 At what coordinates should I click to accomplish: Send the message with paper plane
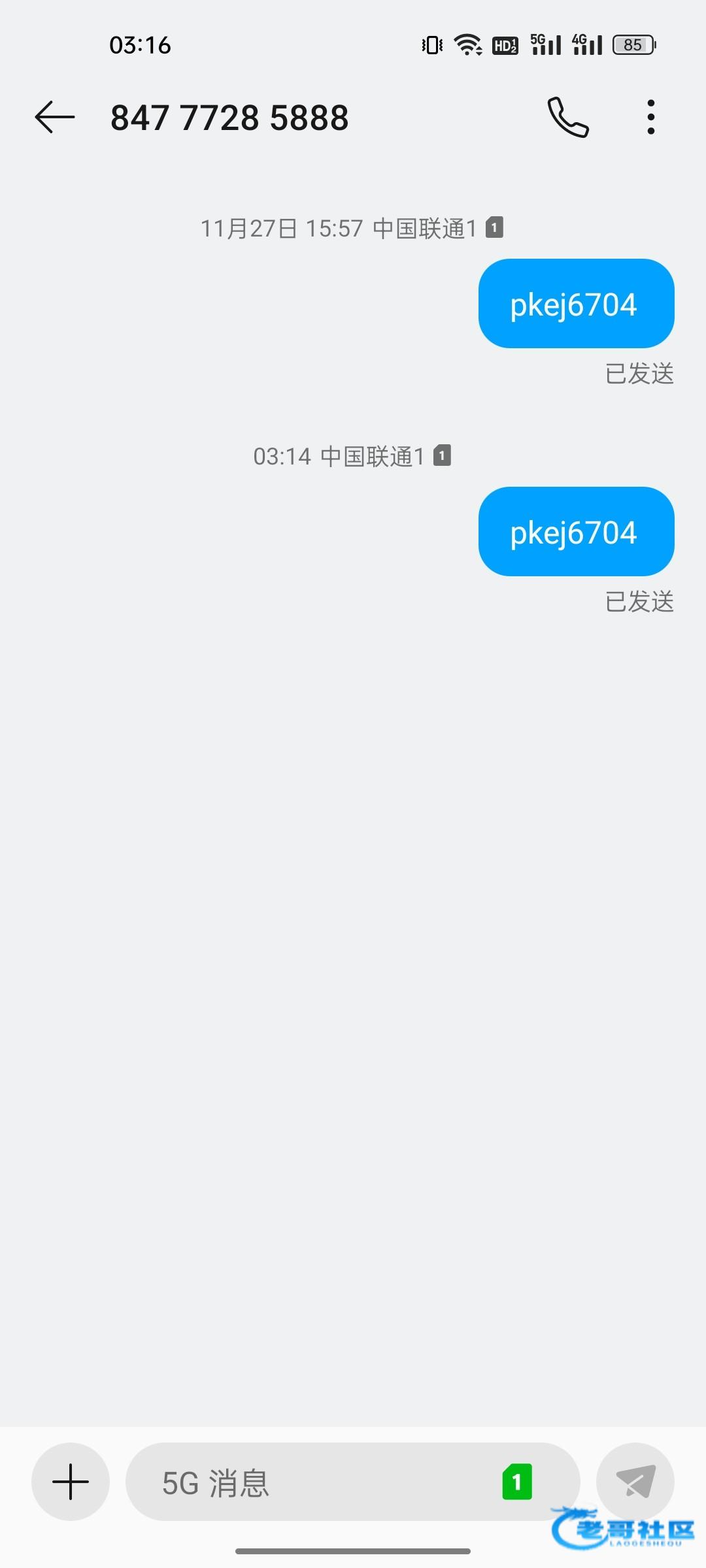click(635, 1482)
